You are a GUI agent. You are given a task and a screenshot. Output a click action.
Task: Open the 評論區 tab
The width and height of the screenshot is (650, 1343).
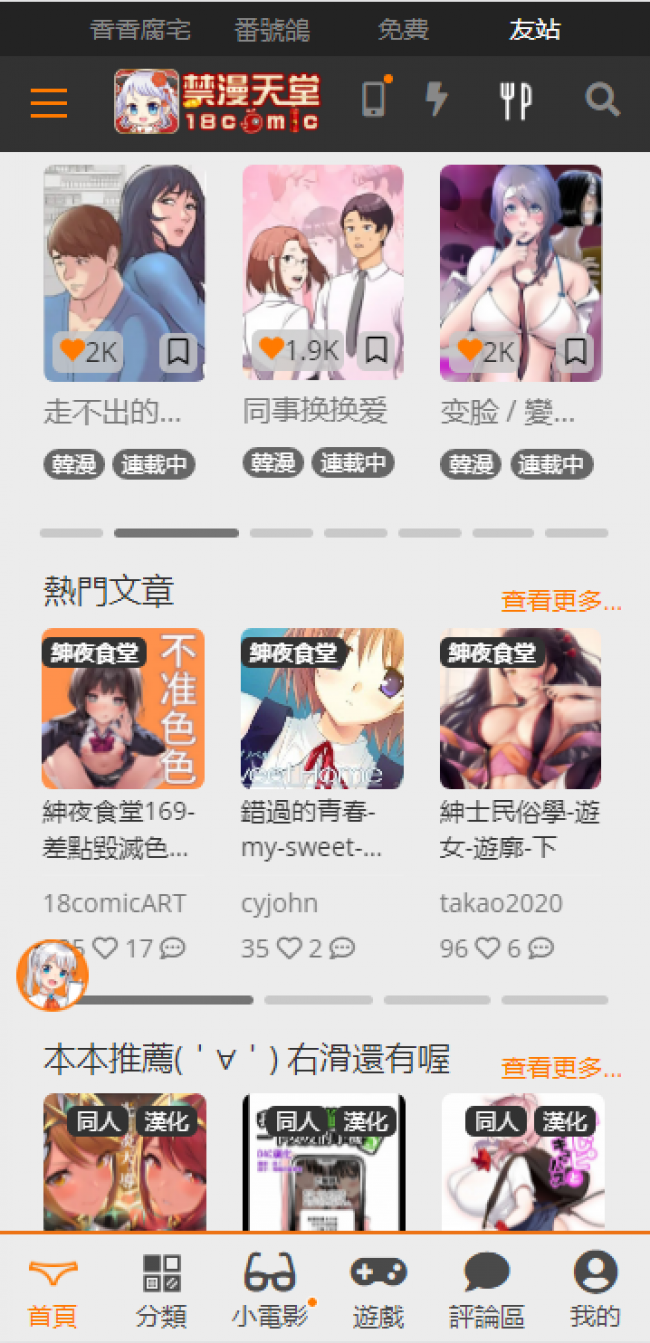pyautogui.click(x=487, y=1289)
